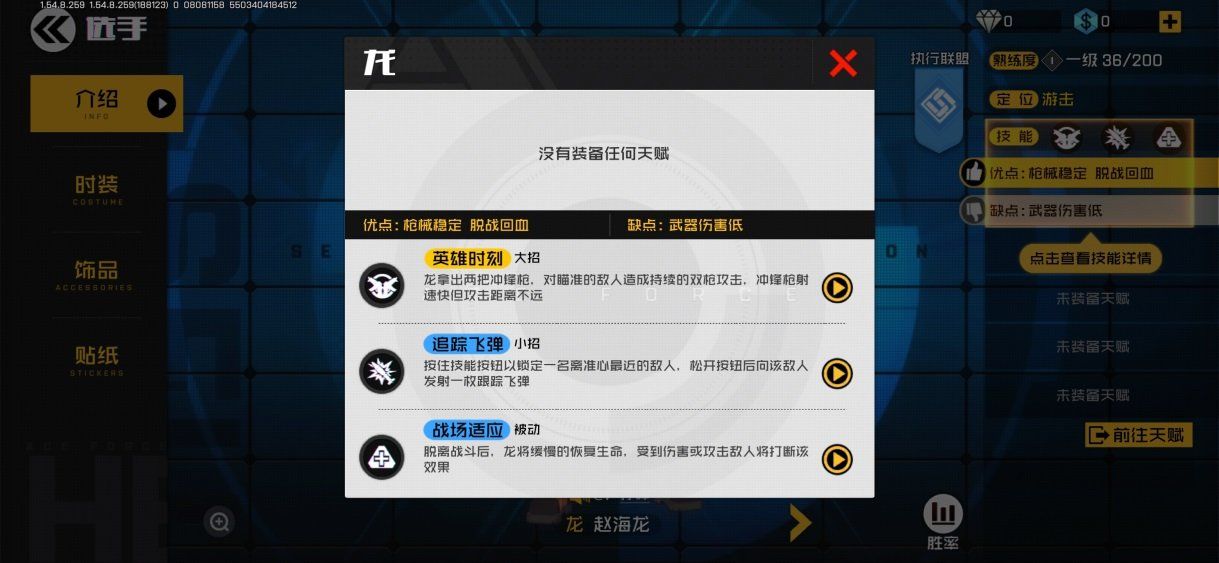1219x563 pixels.
Task: Zoom in on the character model
Action: [x=220, y=520]
